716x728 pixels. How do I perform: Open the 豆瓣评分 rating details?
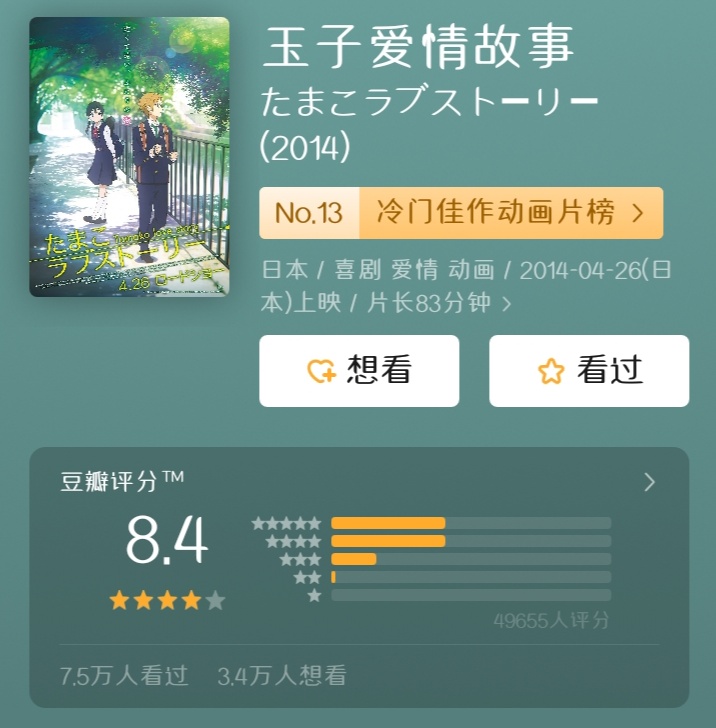point(649,483)
